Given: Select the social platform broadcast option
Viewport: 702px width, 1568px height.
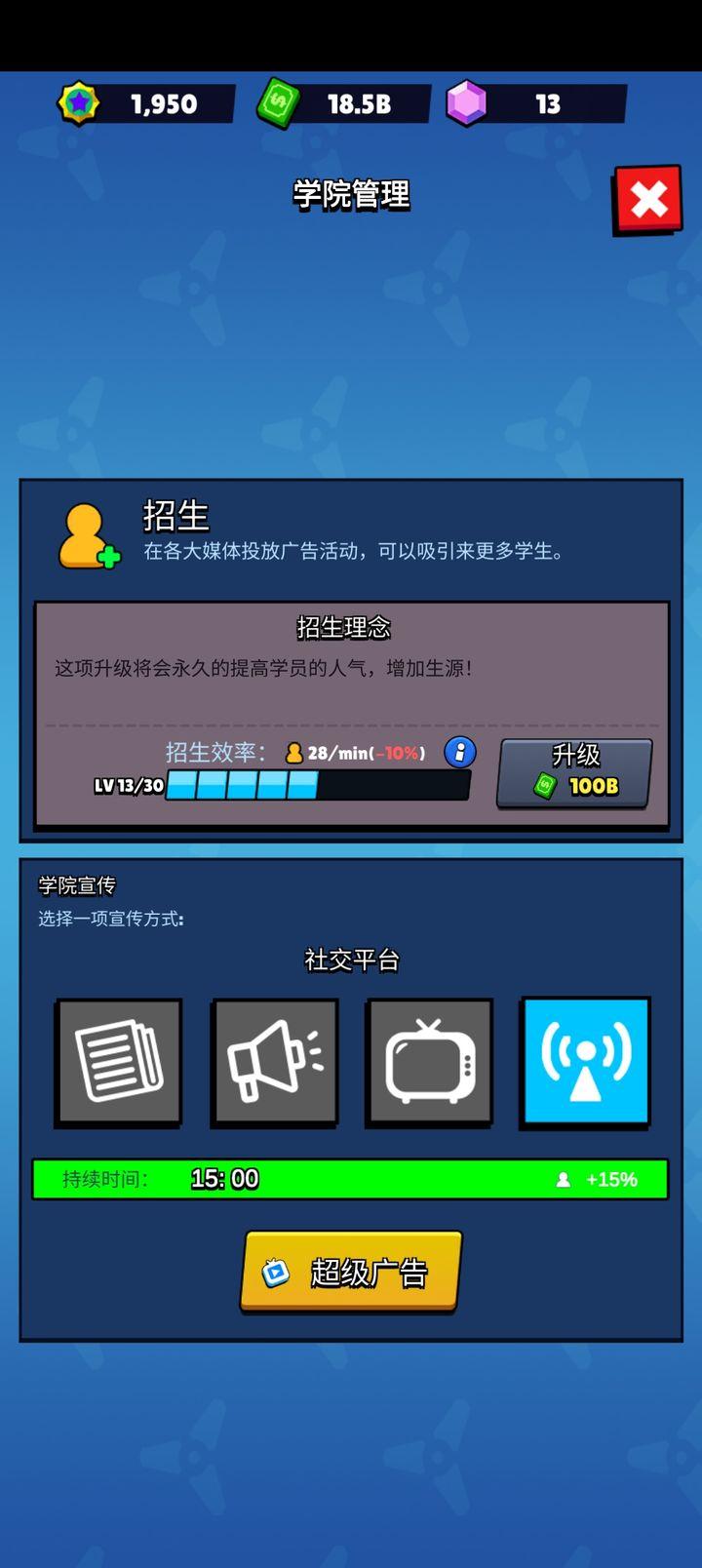Looking at the screenshot, I should click(585, 1062).
